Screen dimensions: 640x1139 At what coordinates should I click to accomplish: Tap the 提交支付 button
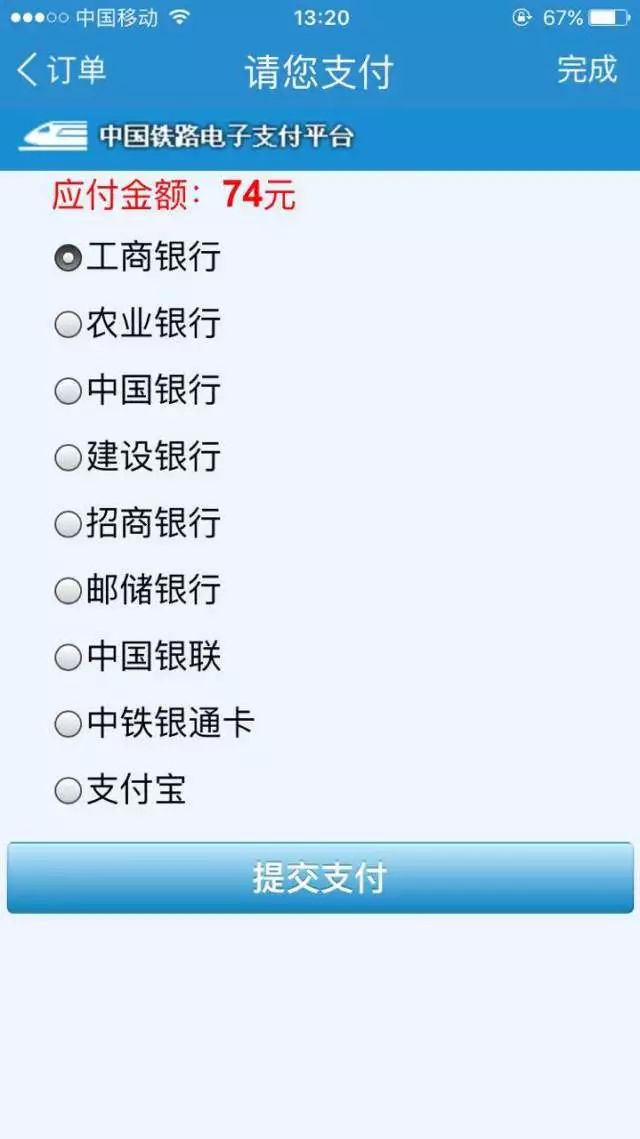[320, 878]
